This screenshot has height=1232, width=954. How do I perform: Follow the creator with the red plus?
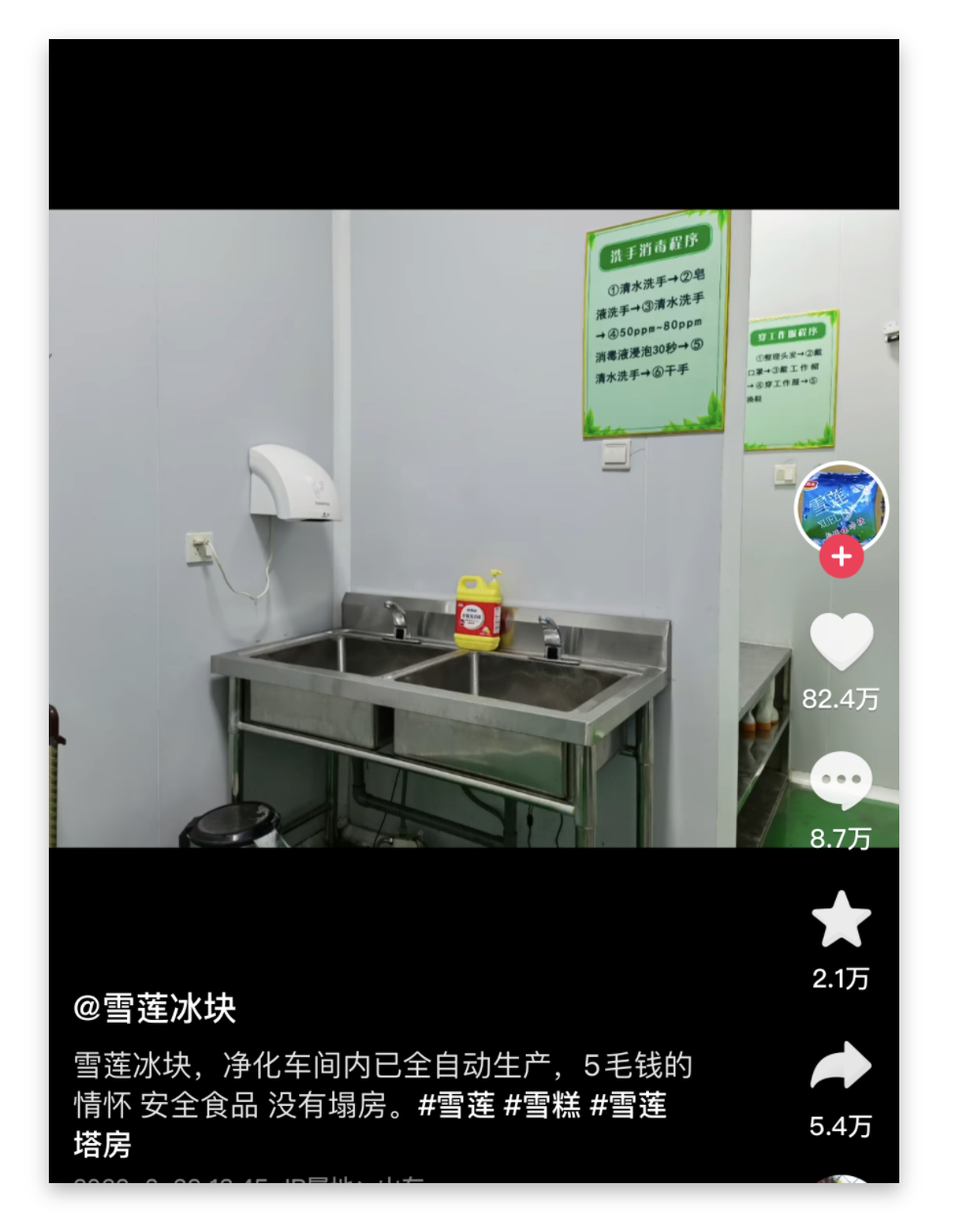click(841, 557)
